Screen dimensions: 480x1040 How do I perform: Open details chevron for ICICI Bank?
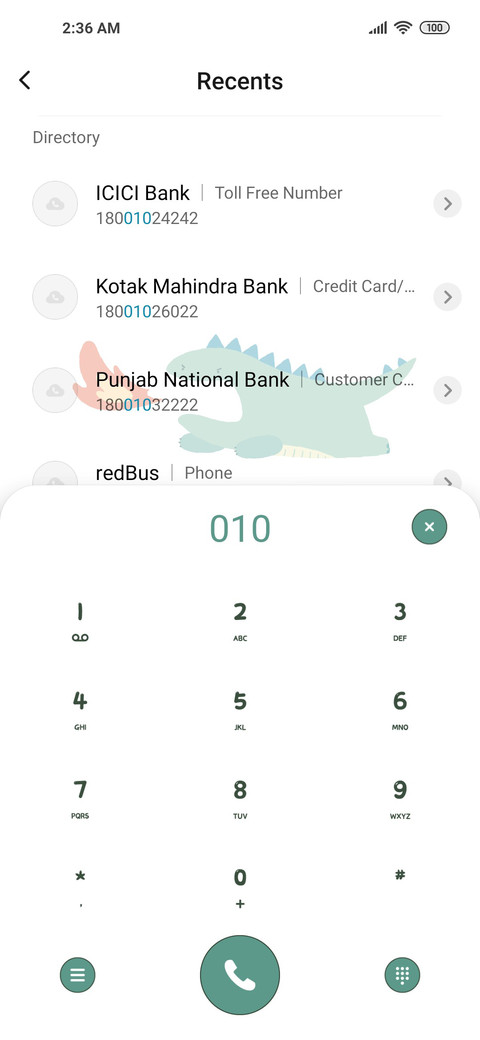pos(448,204)
